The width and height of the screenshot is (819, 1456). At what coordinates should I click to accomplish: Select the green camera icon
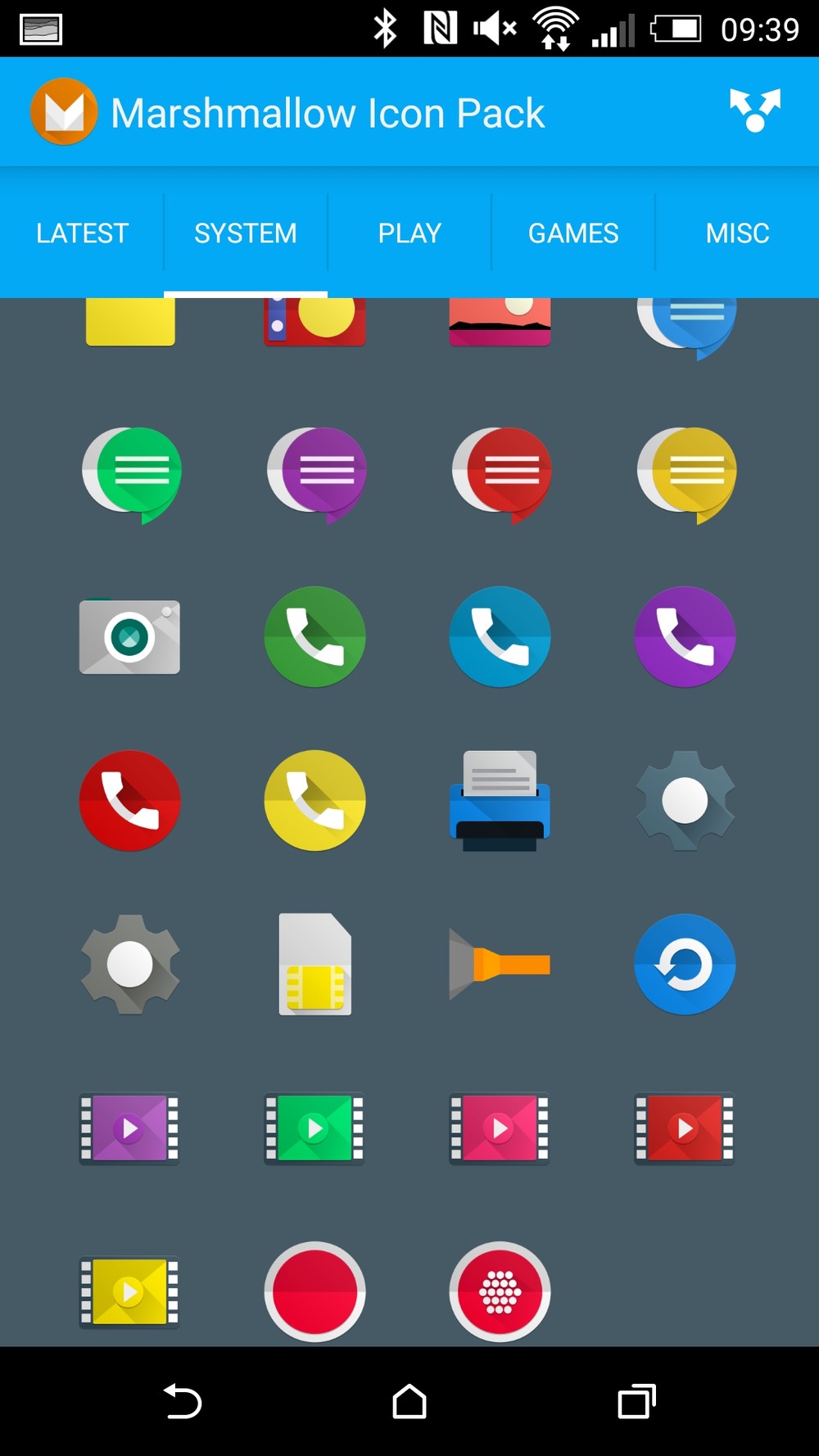(129, 636)
